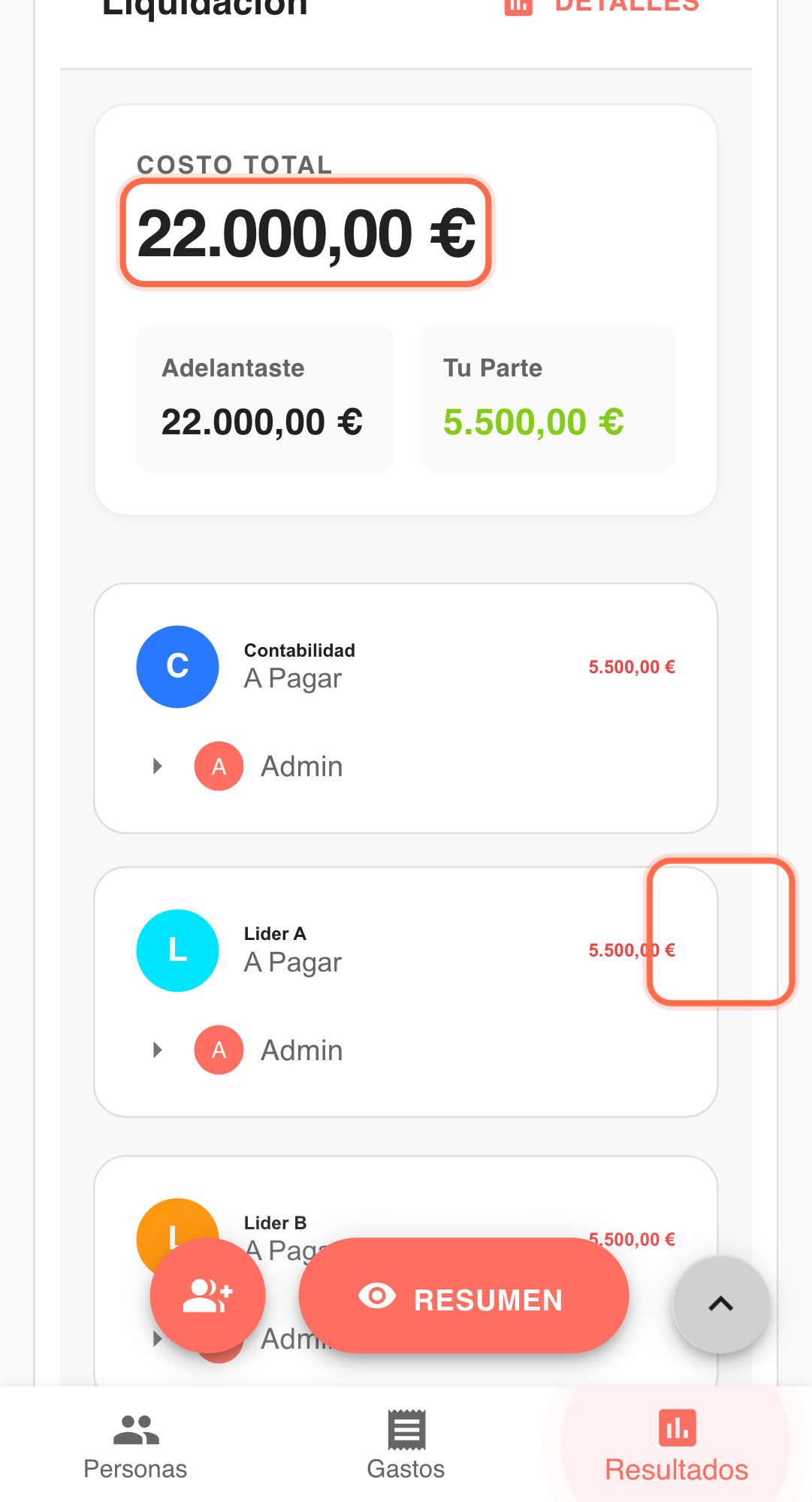
Task: Tap the highlighted 22.000,00 € total amount
Action: coord(305,231)
